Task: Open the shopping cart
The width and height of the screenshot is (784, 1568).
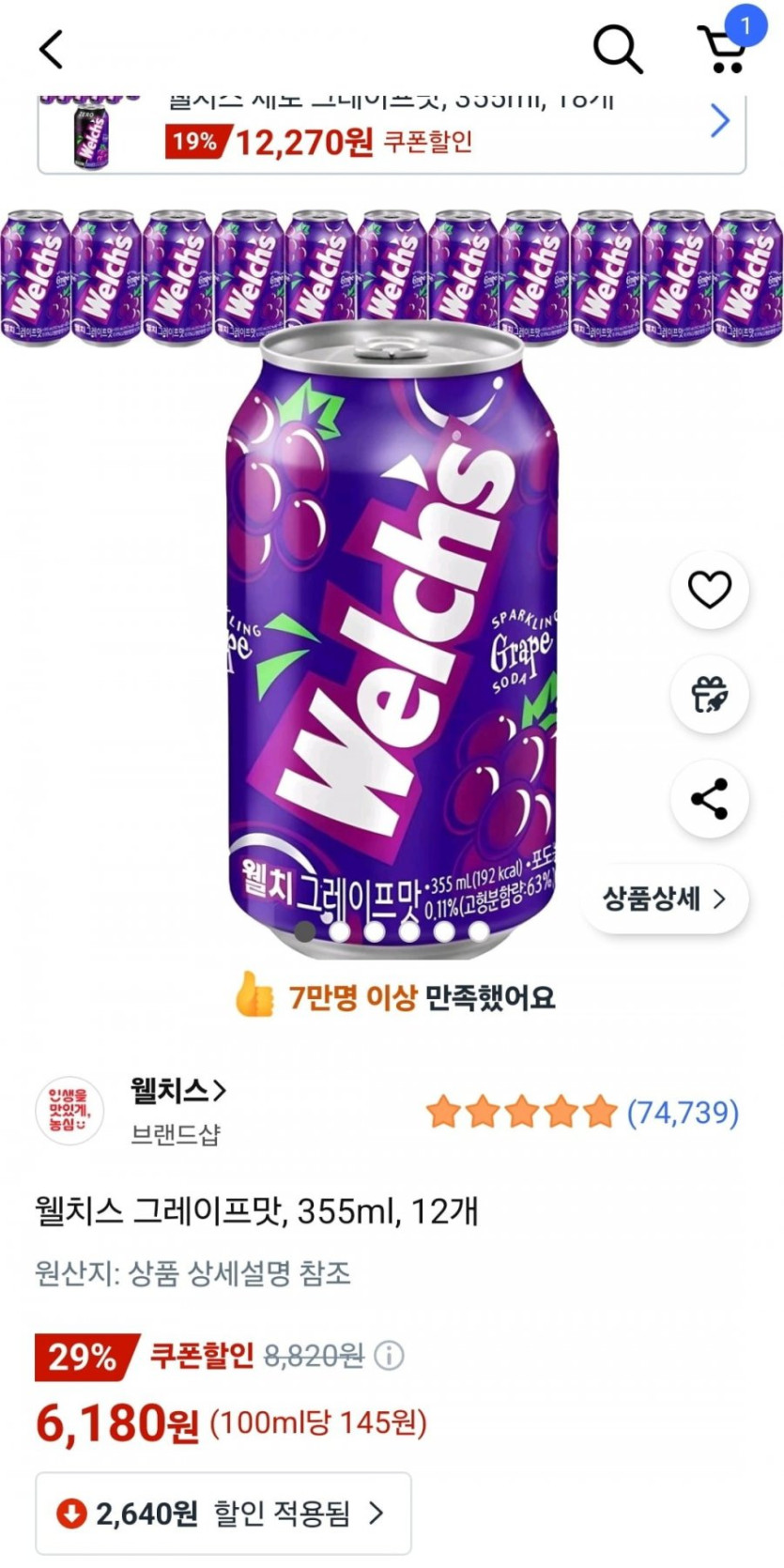Action: tap(723, 49)
